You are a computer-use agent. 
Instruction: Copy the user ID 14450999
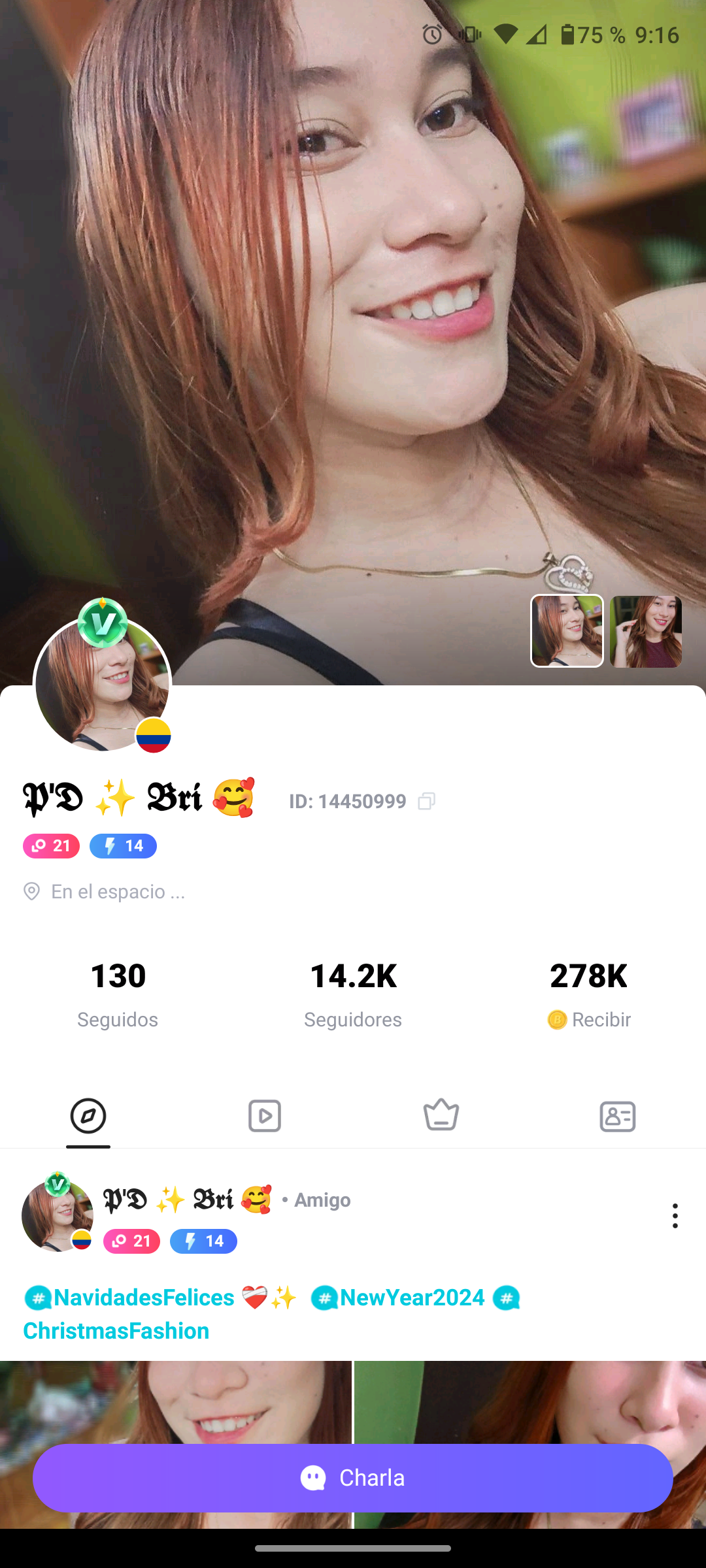[428, 801]
